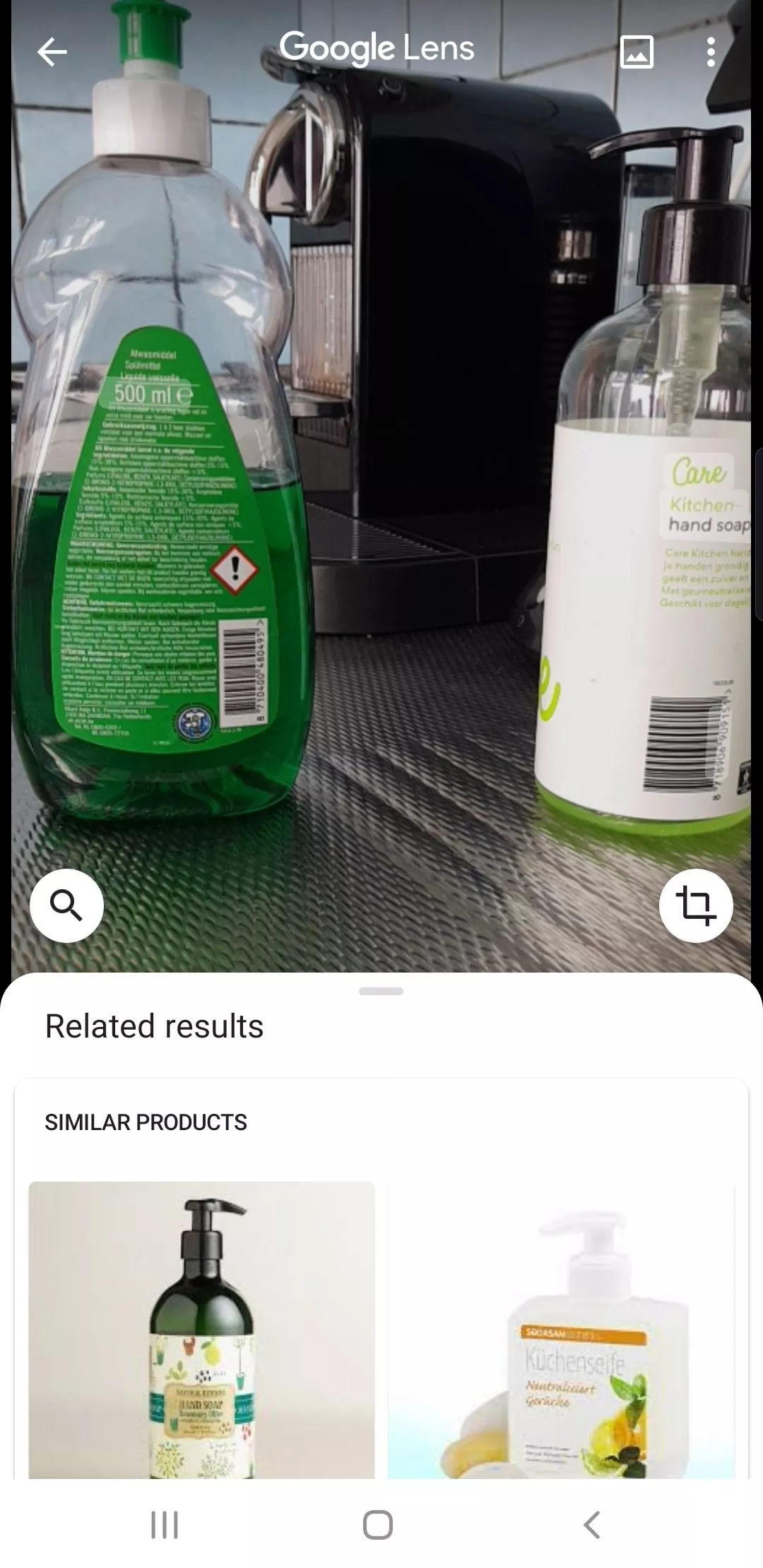
Task: Go back using the top-left arrow
Action: point(52,52)
